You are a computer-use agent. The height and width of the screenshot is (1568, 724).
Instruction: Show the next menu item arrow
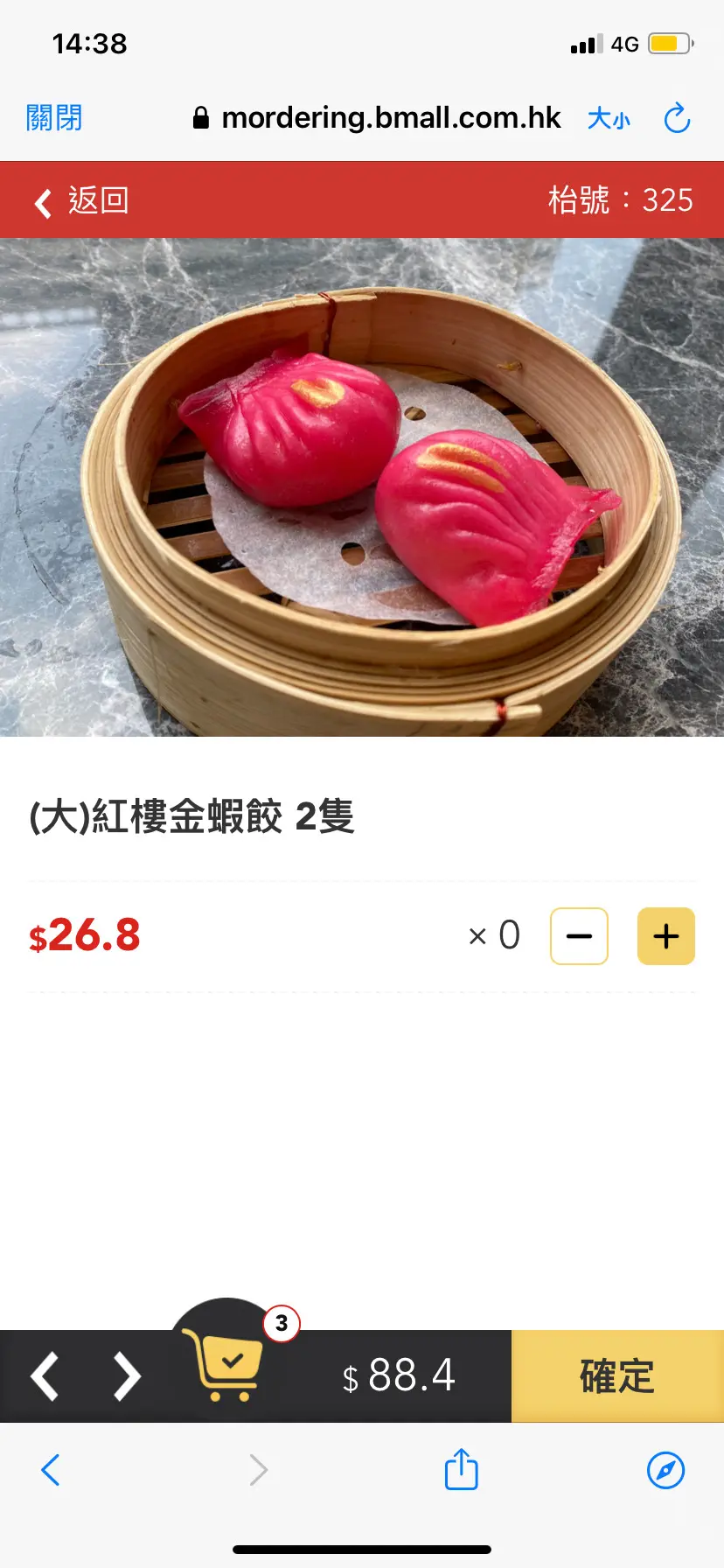tap(127, 1376)
